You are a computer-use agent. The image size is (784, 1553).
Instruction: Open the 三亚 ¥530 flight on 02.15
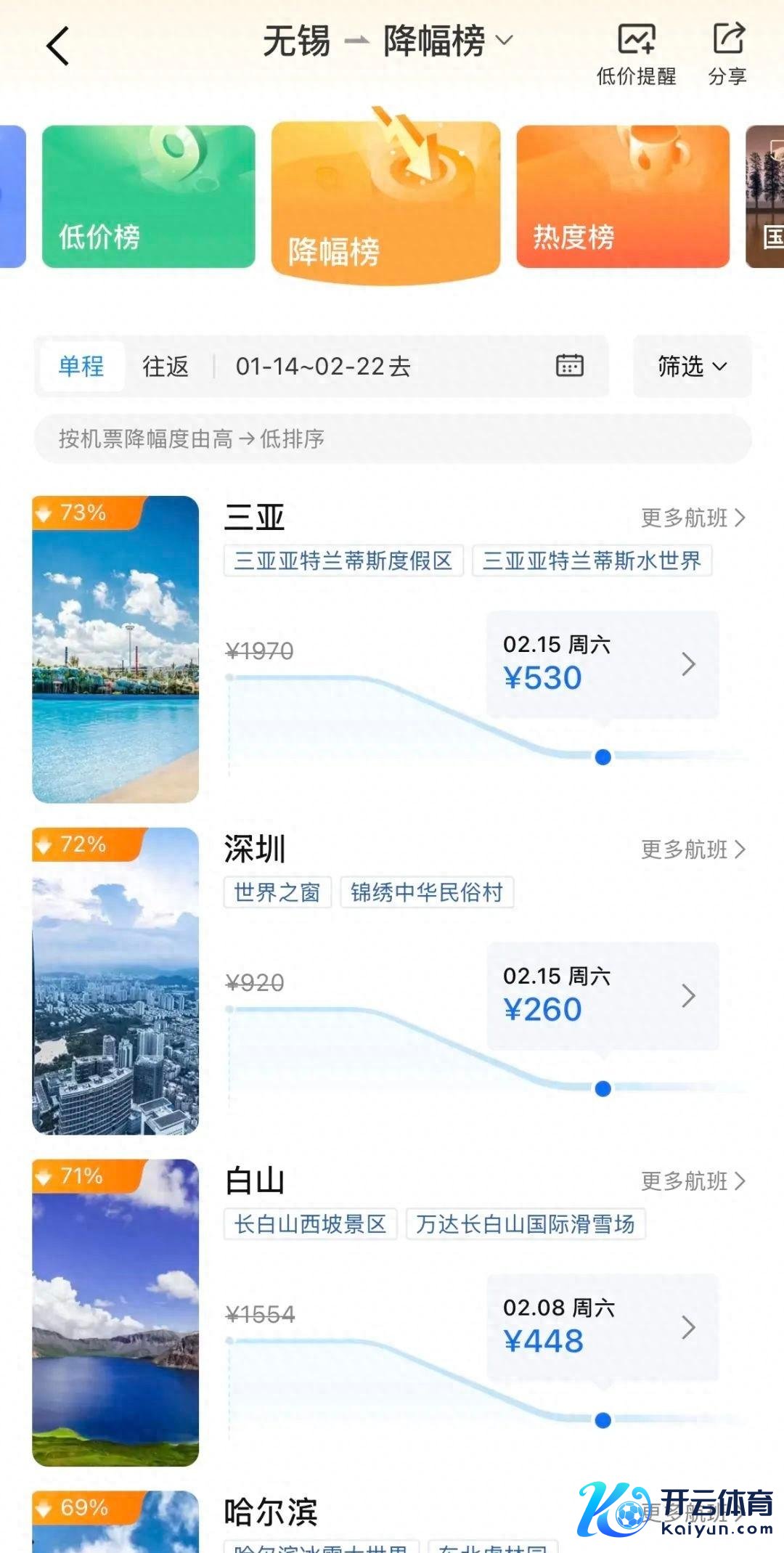tap(602, 664)
